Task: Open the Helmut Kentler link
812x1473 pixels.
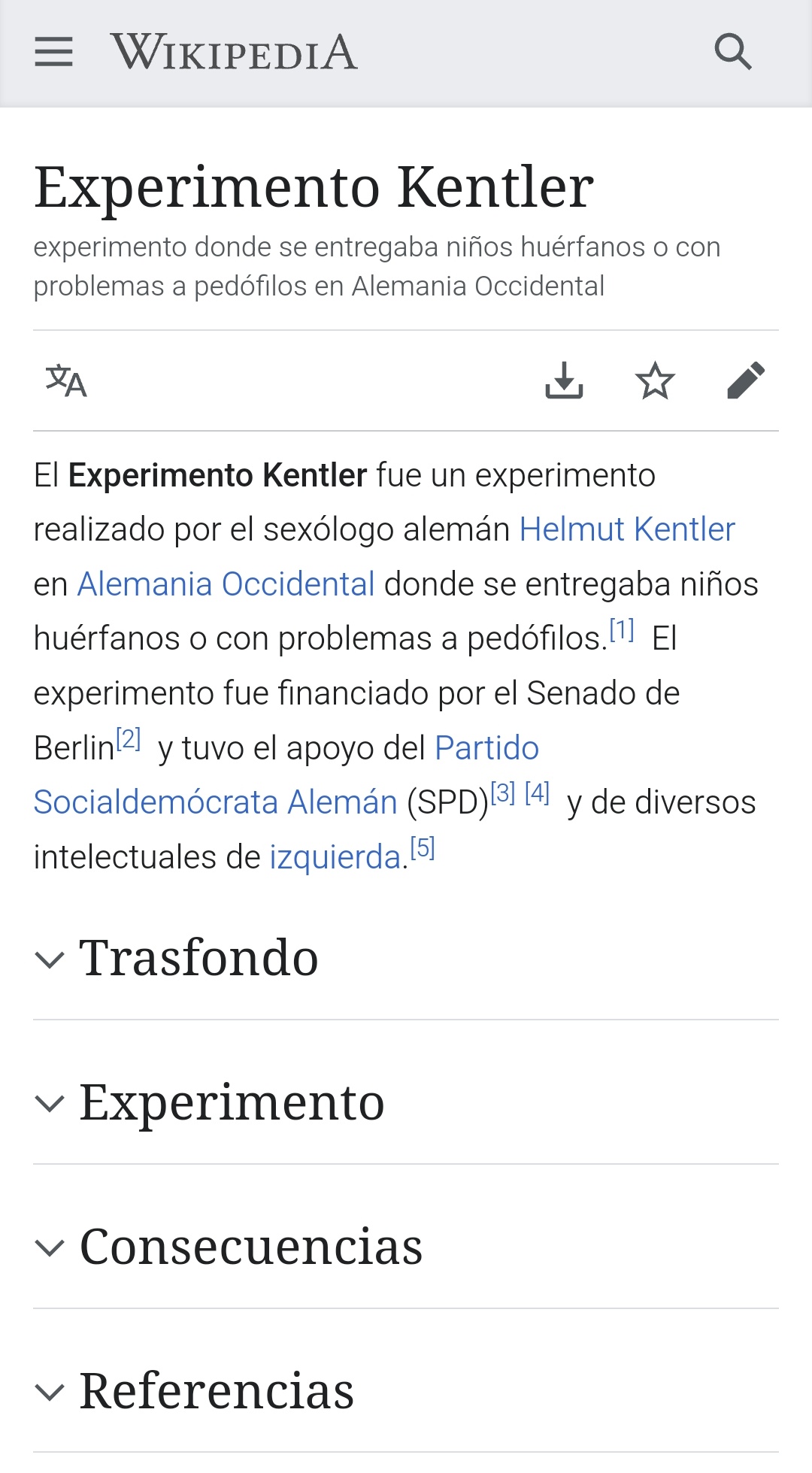Action: pyautogui.click(x=627, y=529)
